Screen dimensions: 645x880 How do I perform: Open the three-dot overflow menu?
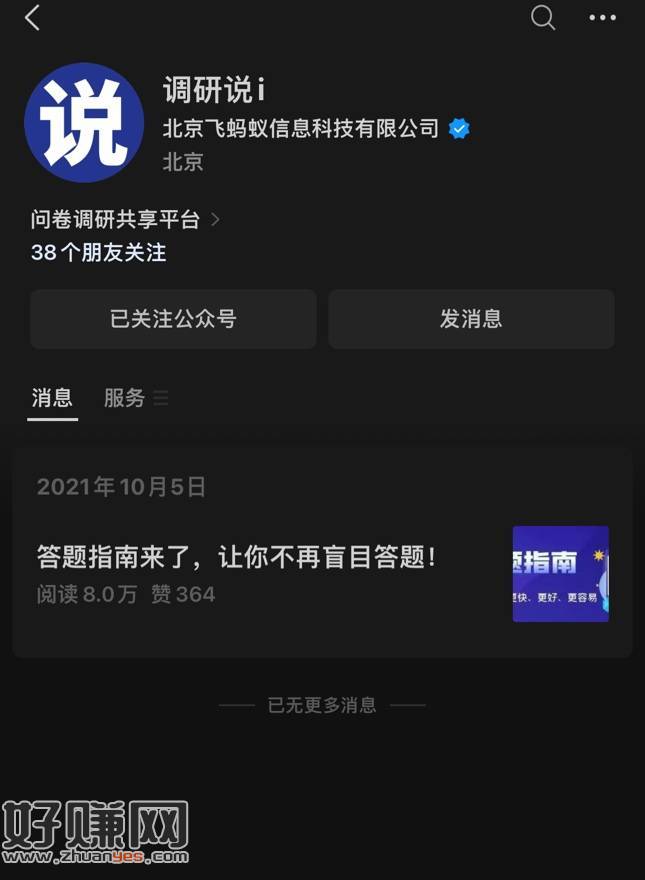(602, 18)
